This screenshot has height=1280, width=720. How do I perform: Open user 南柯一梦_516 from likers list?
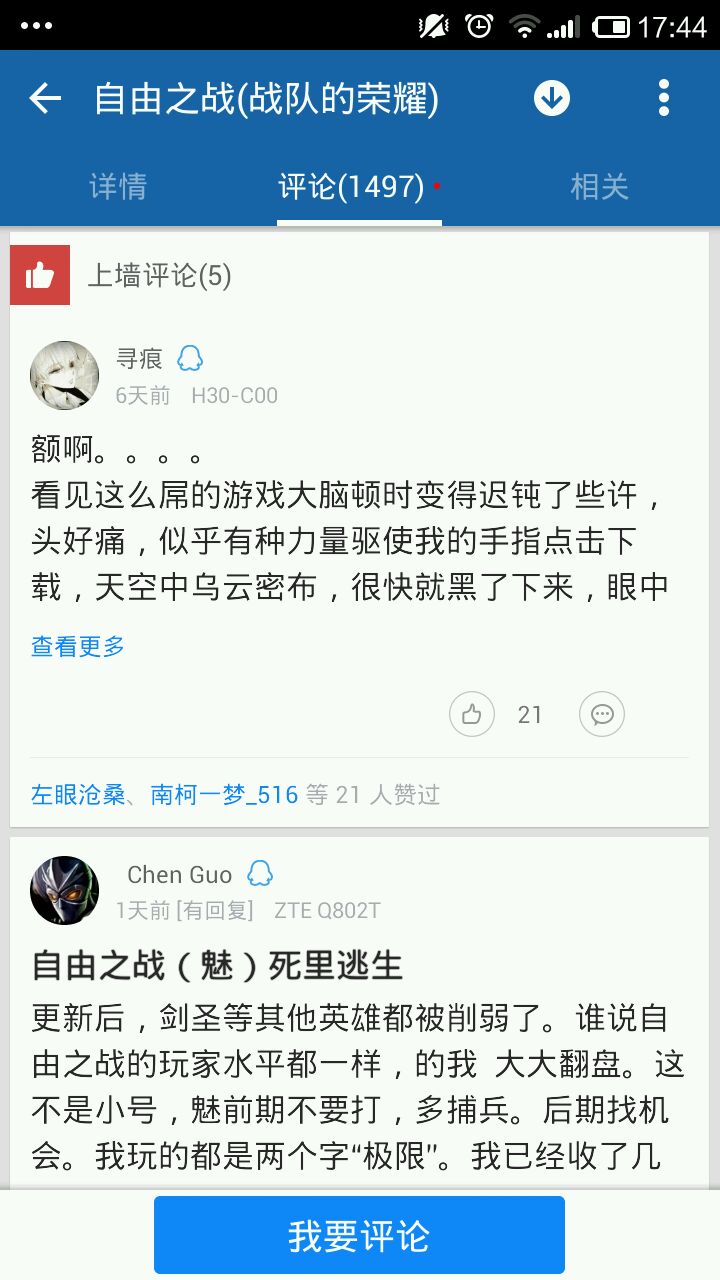pos(224,795)
